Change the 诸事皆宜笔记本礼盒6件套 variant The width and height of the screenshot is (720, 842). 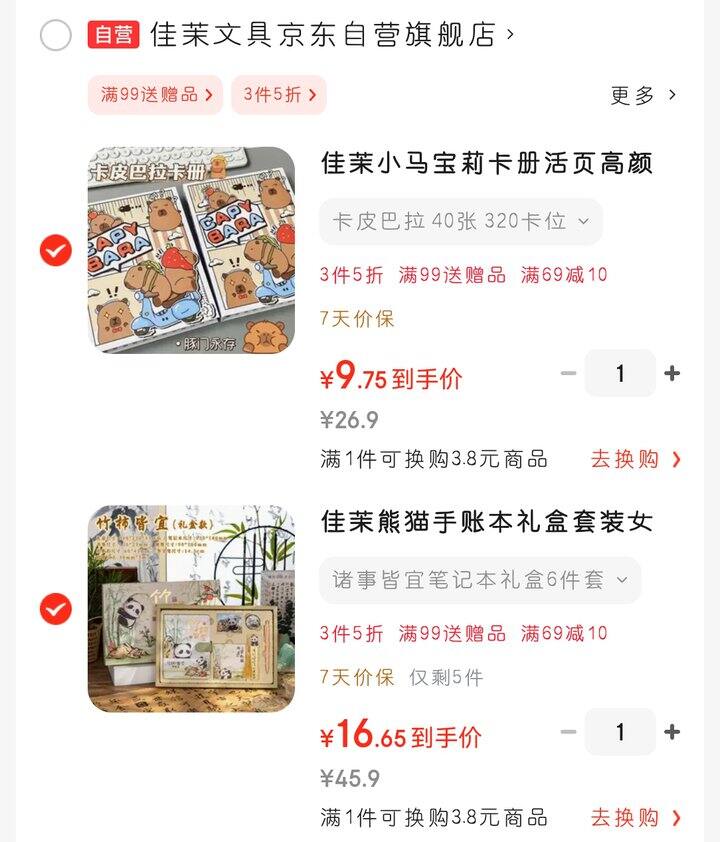click(479, 580)
